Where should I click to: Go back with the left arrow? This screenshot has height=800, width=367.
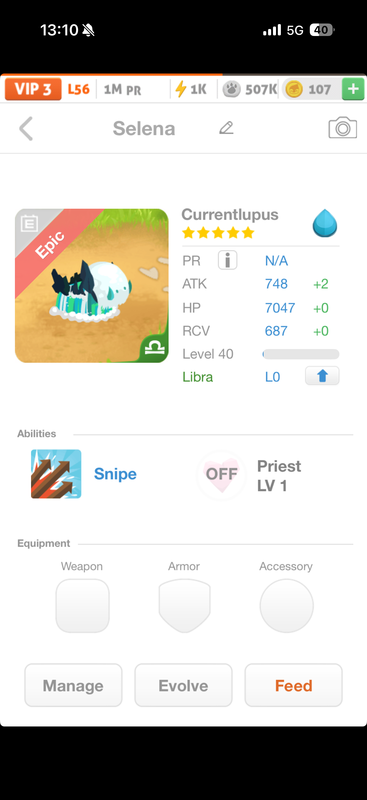click(26, 129)
